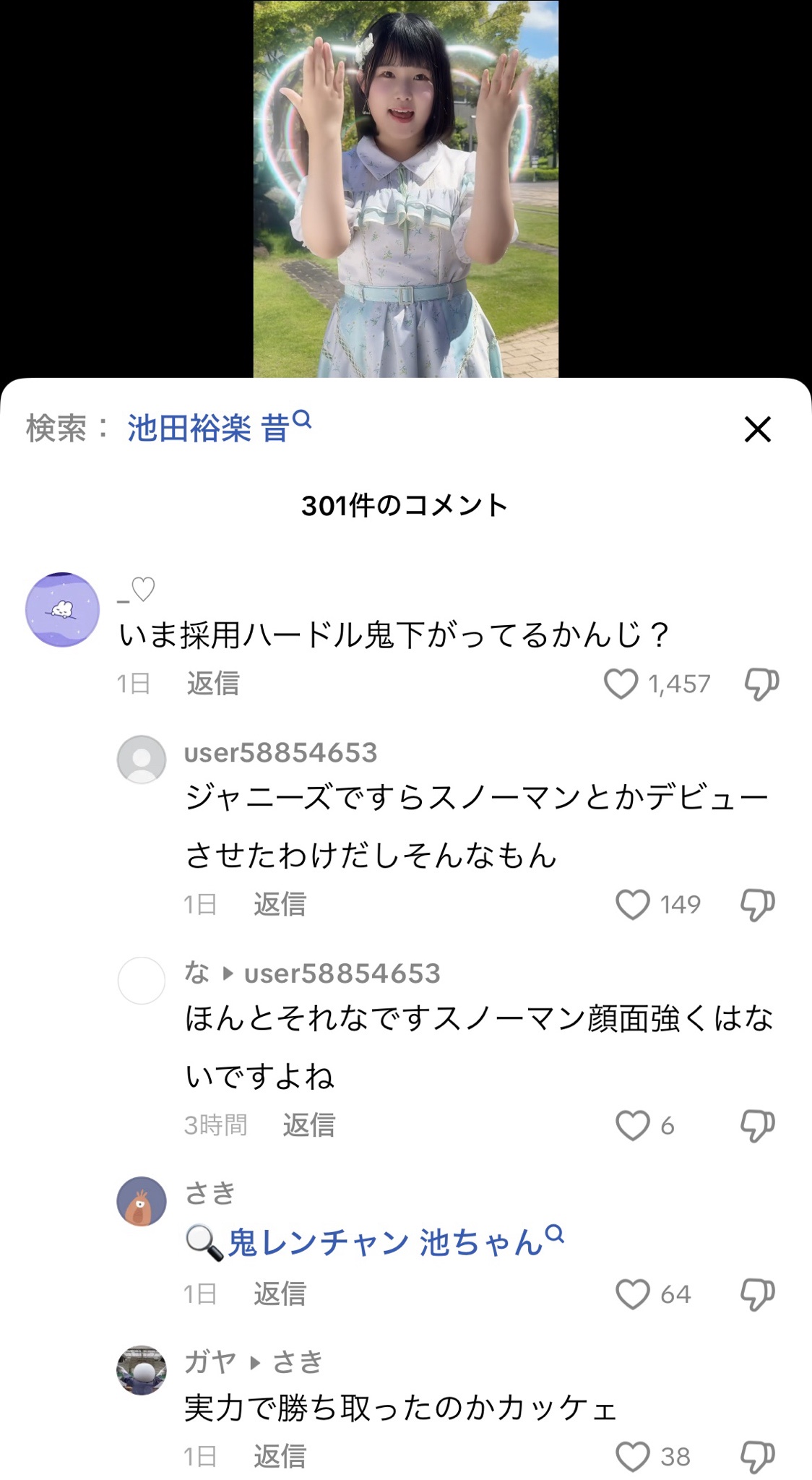Dislike な's reply ほんとそれなです
Image resolution: width=812 pixels, height=1480 pixels.
pyautogui.click(x=757, y=1125)
